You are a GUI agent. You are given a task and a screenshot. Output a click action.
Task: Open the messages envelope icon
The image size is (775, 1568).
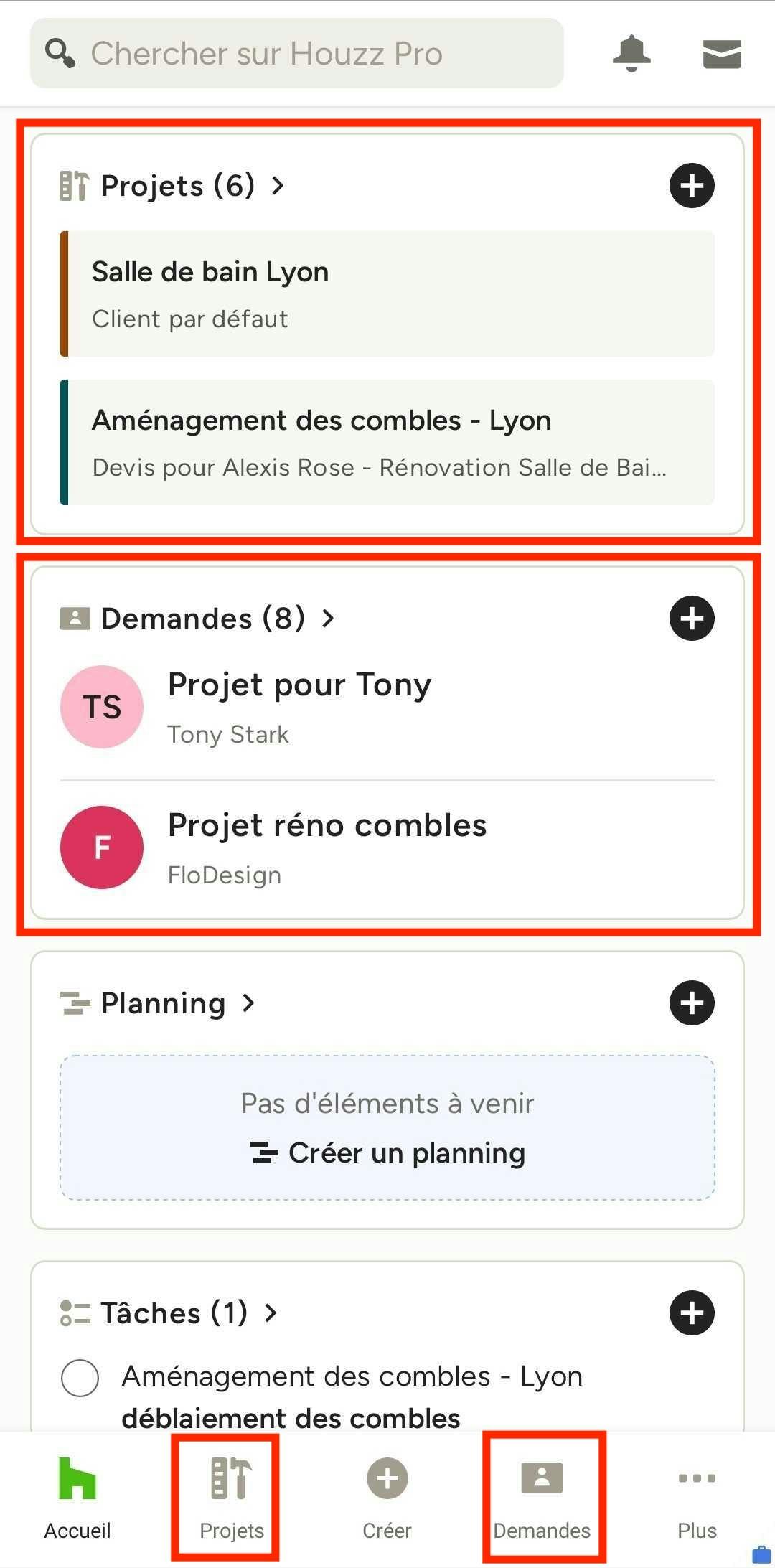coord(722,54)
